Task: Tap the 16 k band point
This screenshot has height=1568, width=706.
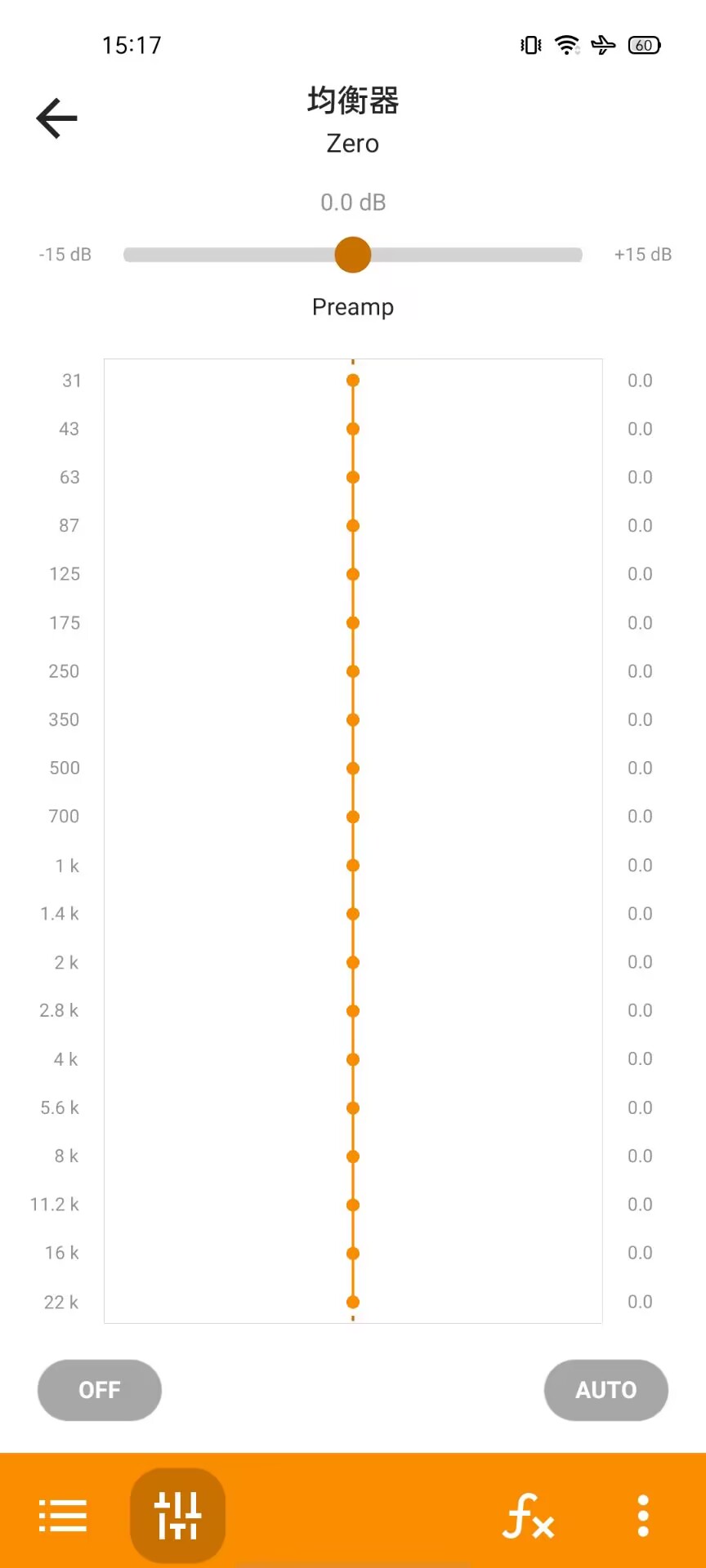Action: click(353, 1254)
